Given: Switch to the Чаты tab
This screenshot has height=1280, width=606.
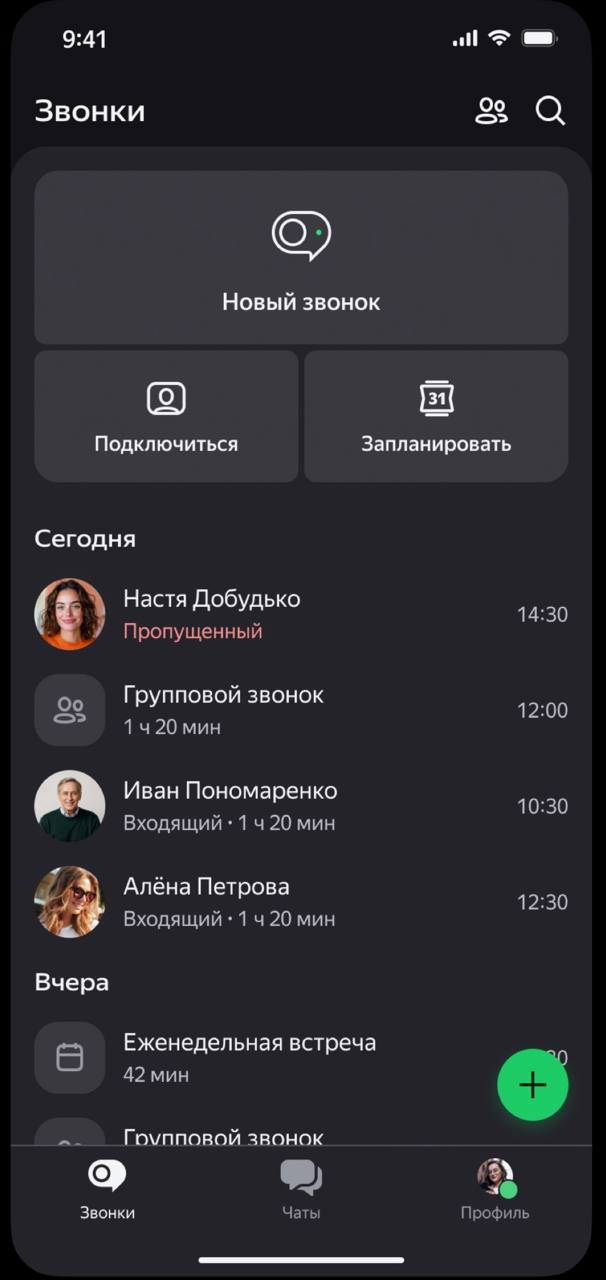Looking at the screenshot, I should pos(301,1190).
